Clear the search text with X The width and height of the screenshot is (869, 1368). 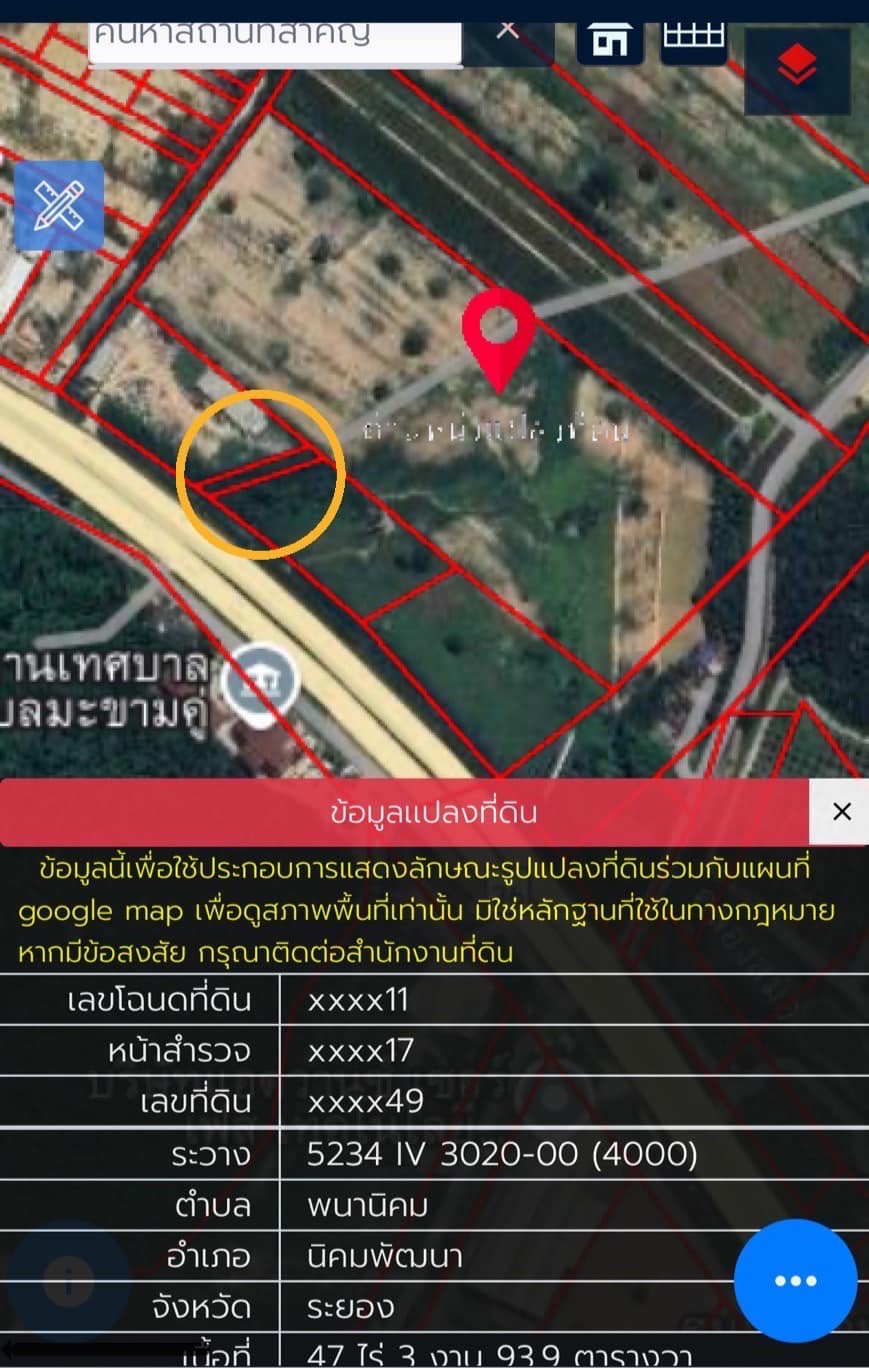click(x=508, y=32)
